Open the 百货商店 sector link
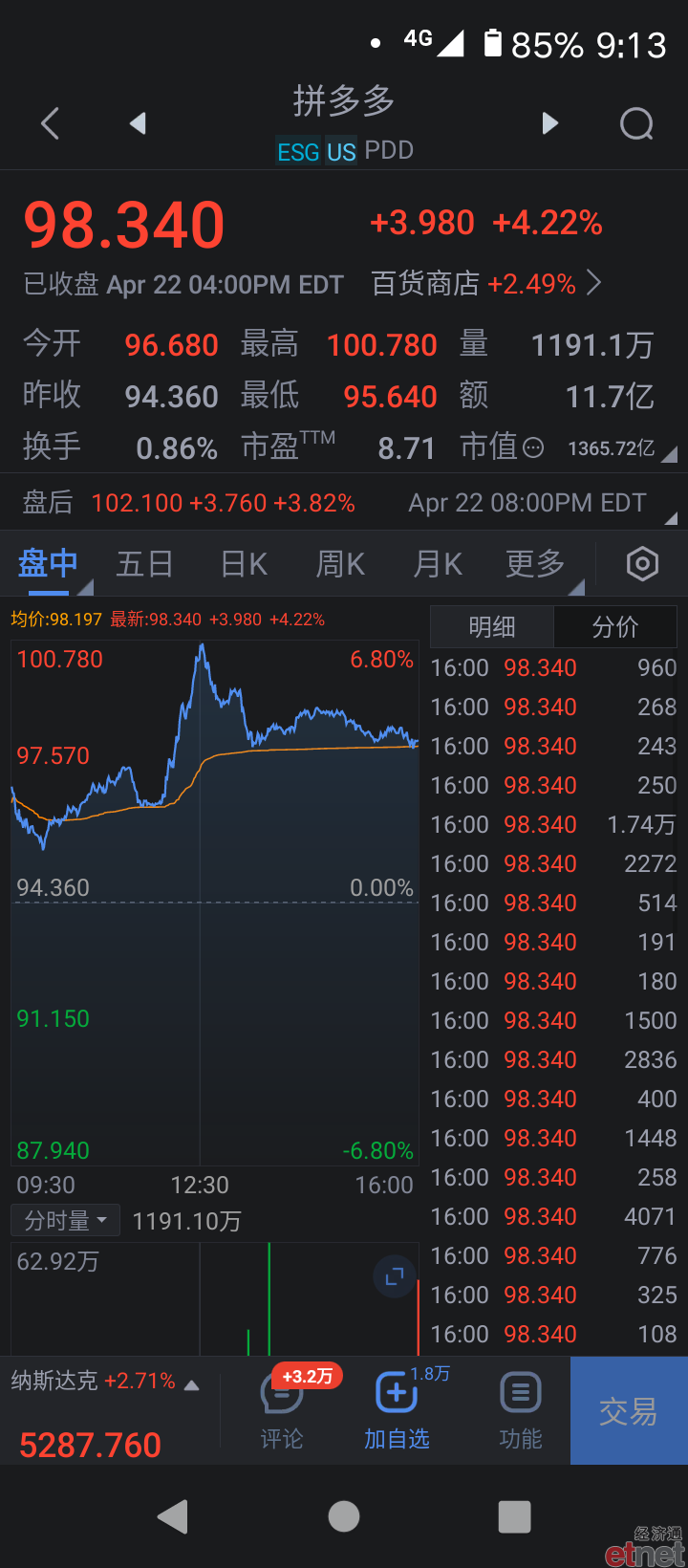The height and width of the screenshot is (1568, 688). pos(486,283)
